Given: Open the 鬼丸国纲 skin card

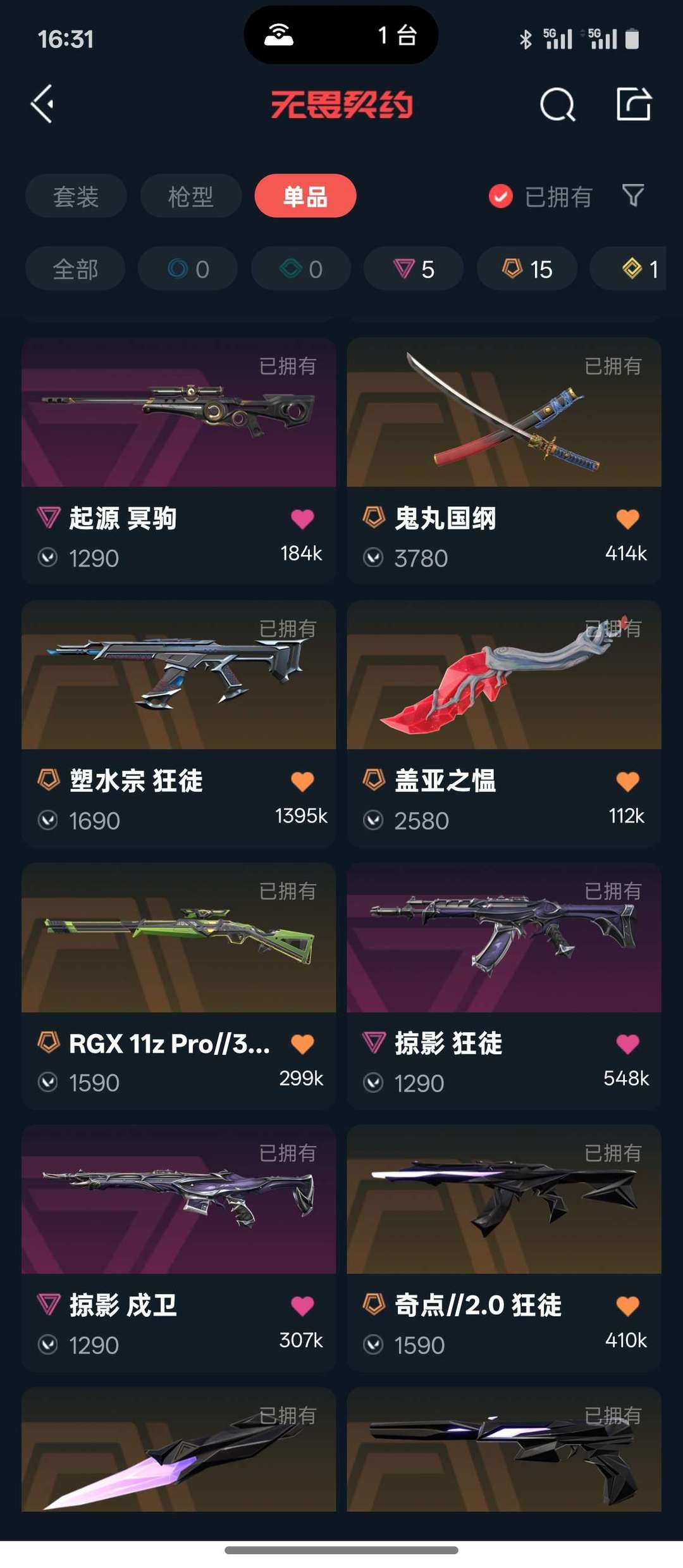Looking at the screenshot, I should (504, 461).
